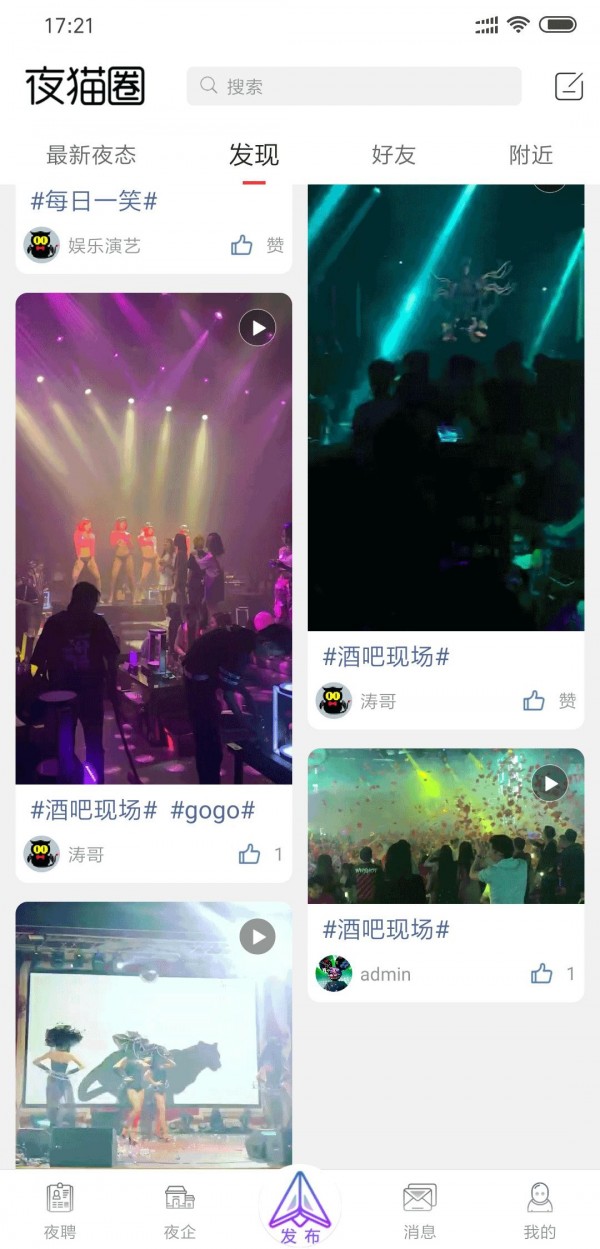Like 涛哥's #酒吧现场# post marked 赞
Viewport: 600px width, 1249px height.
534,701
